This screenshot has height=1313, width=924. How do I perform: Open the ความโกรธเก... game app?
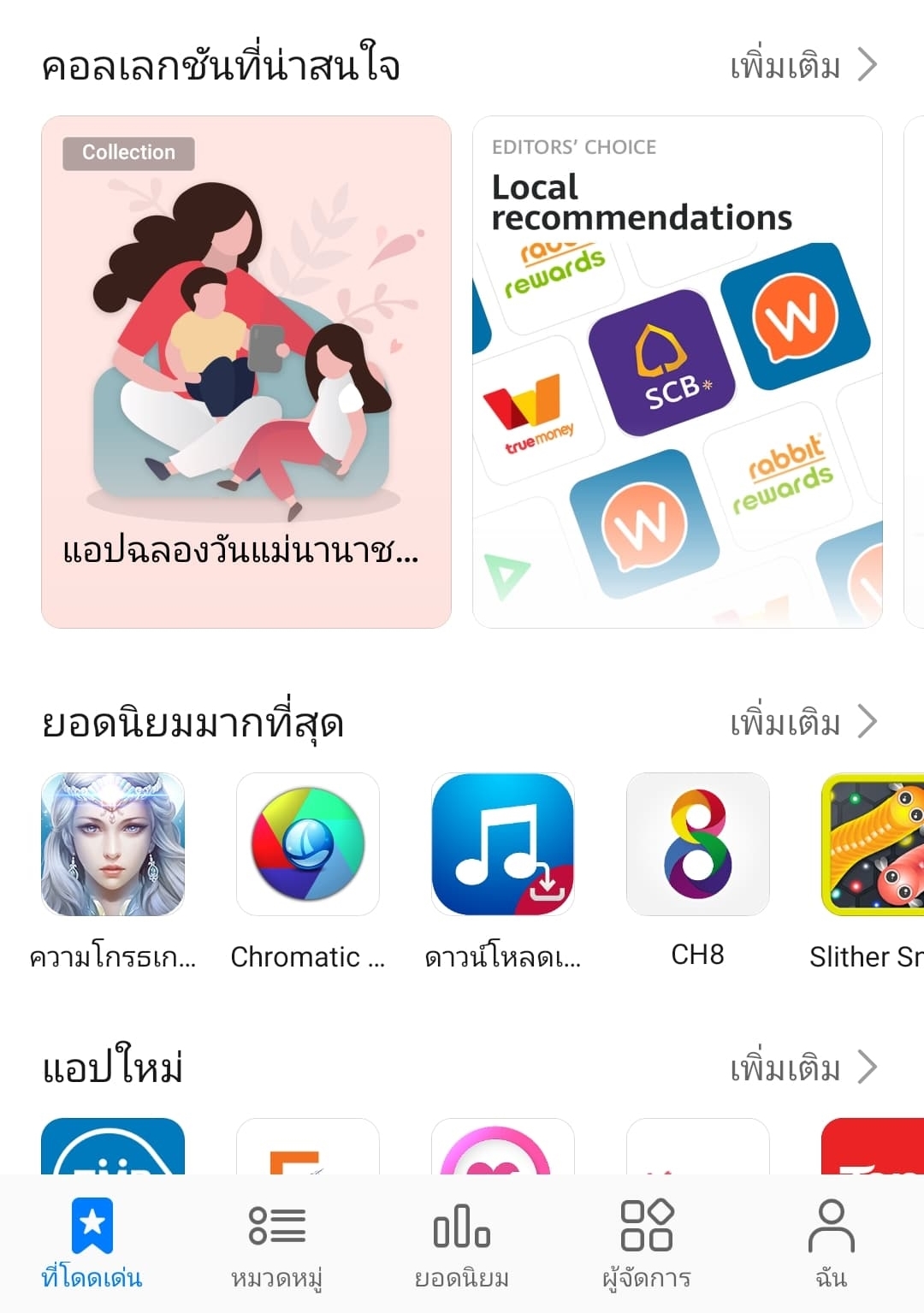click(113, 844)
